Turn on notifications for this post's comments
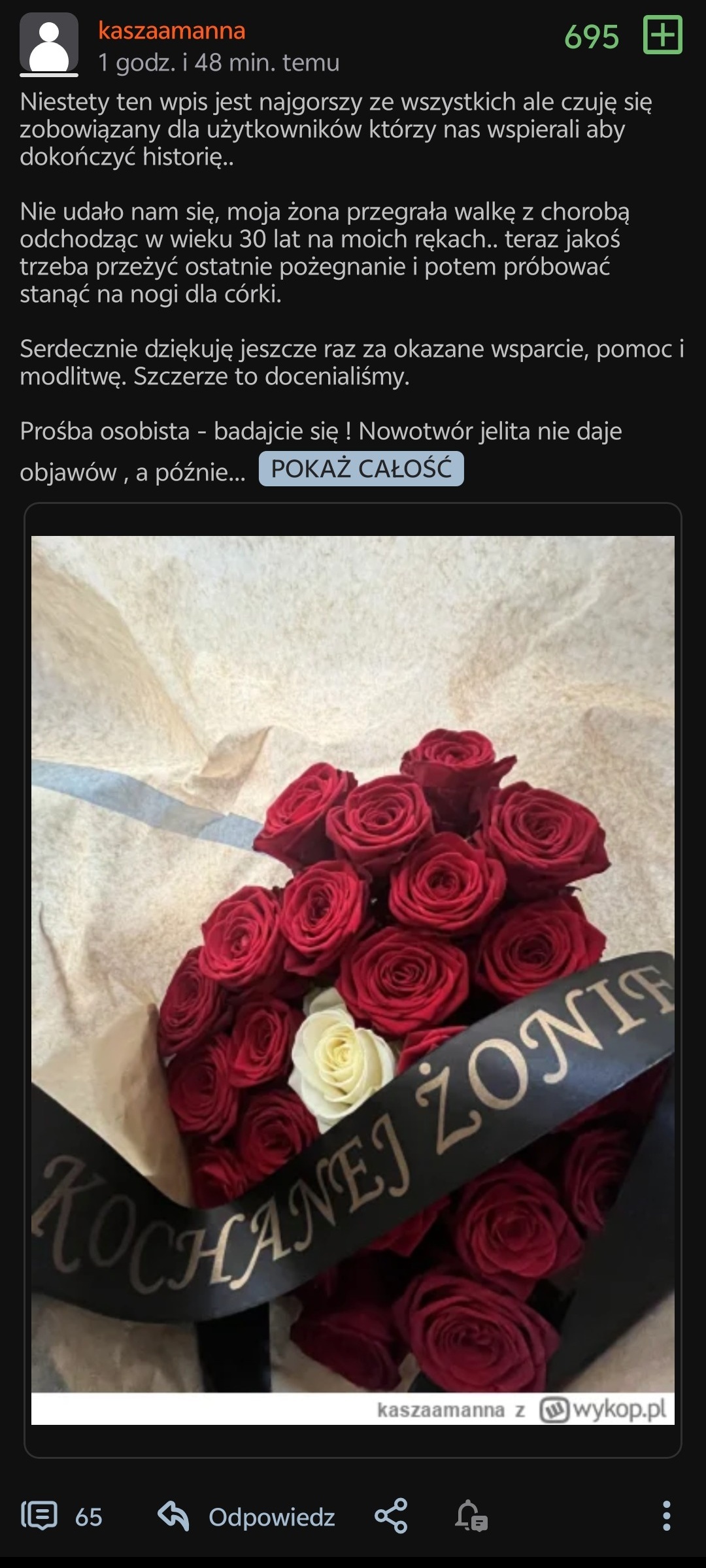The height and width of the screenshot is (1568, 706). click(x=471, y=1516)
